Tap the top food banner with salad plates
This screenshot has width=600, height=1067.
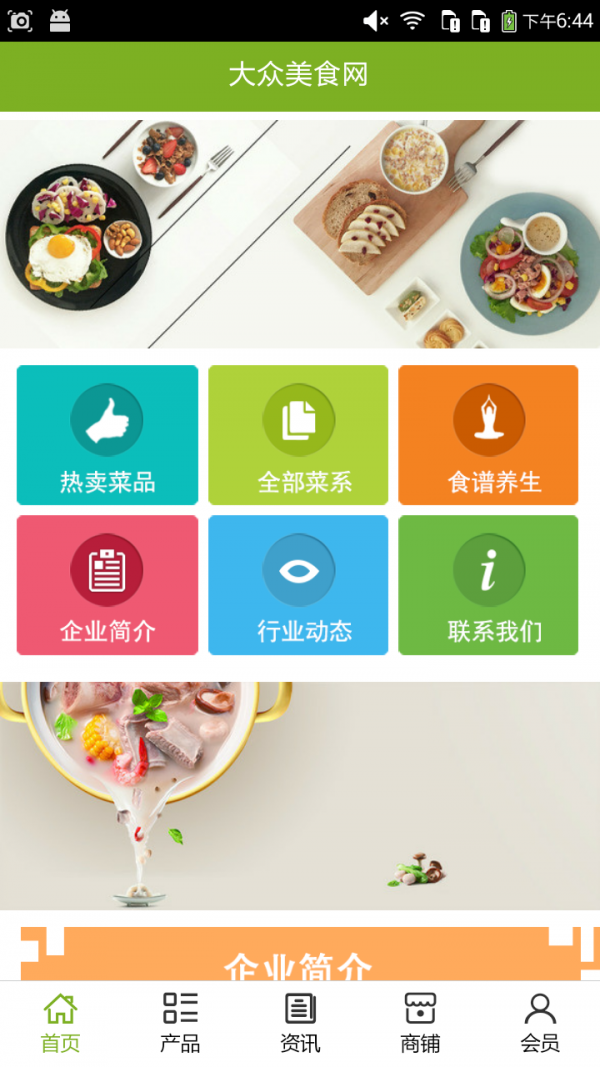[300, 234]
